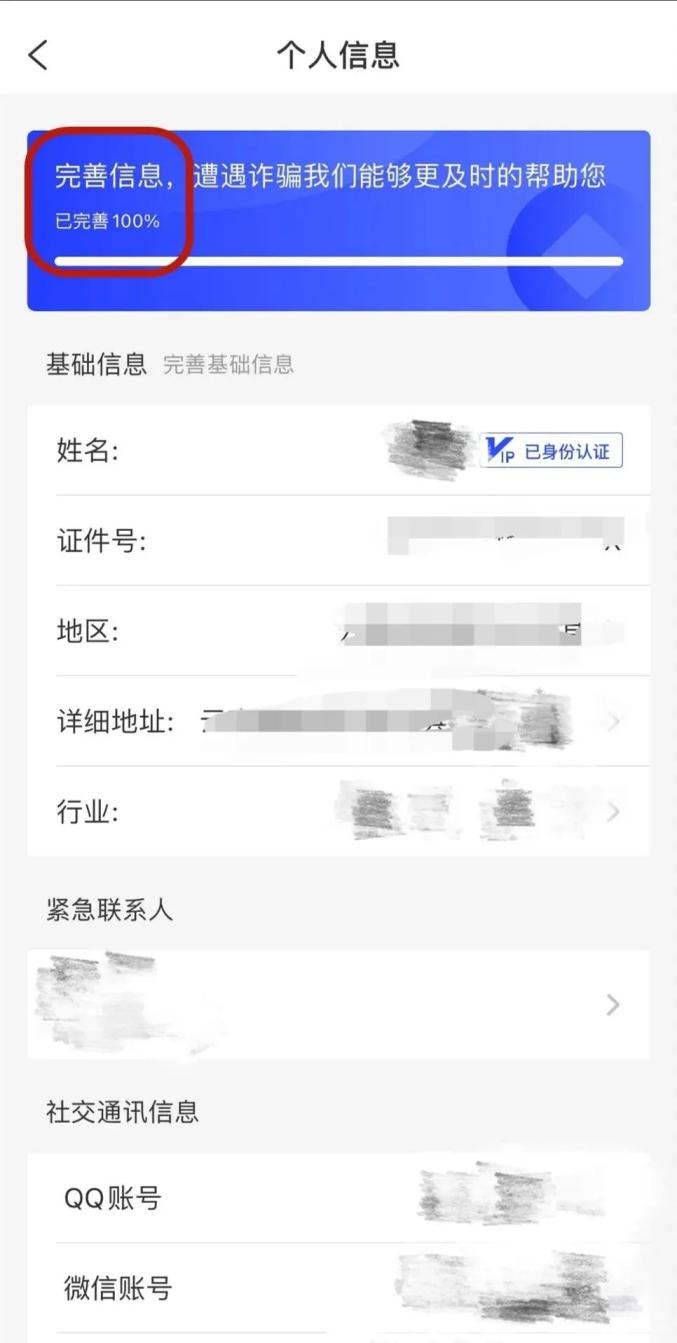This screenshot has height=1343, width=677.
Task: Go back from 个人信息 page
Action: [x=38, y=55]
